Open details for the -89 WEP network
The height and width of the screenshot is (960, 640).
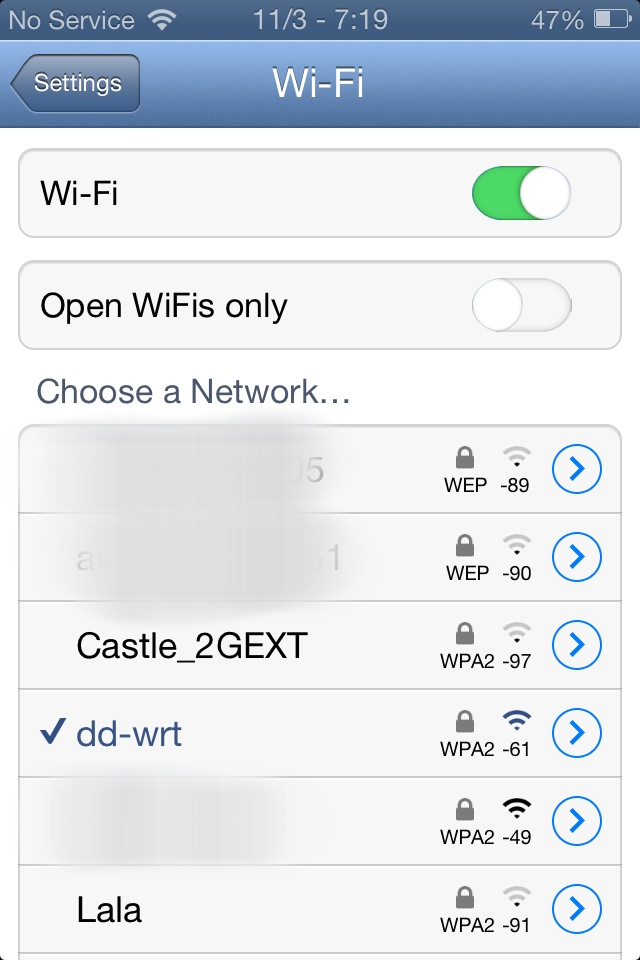point(576,469)
